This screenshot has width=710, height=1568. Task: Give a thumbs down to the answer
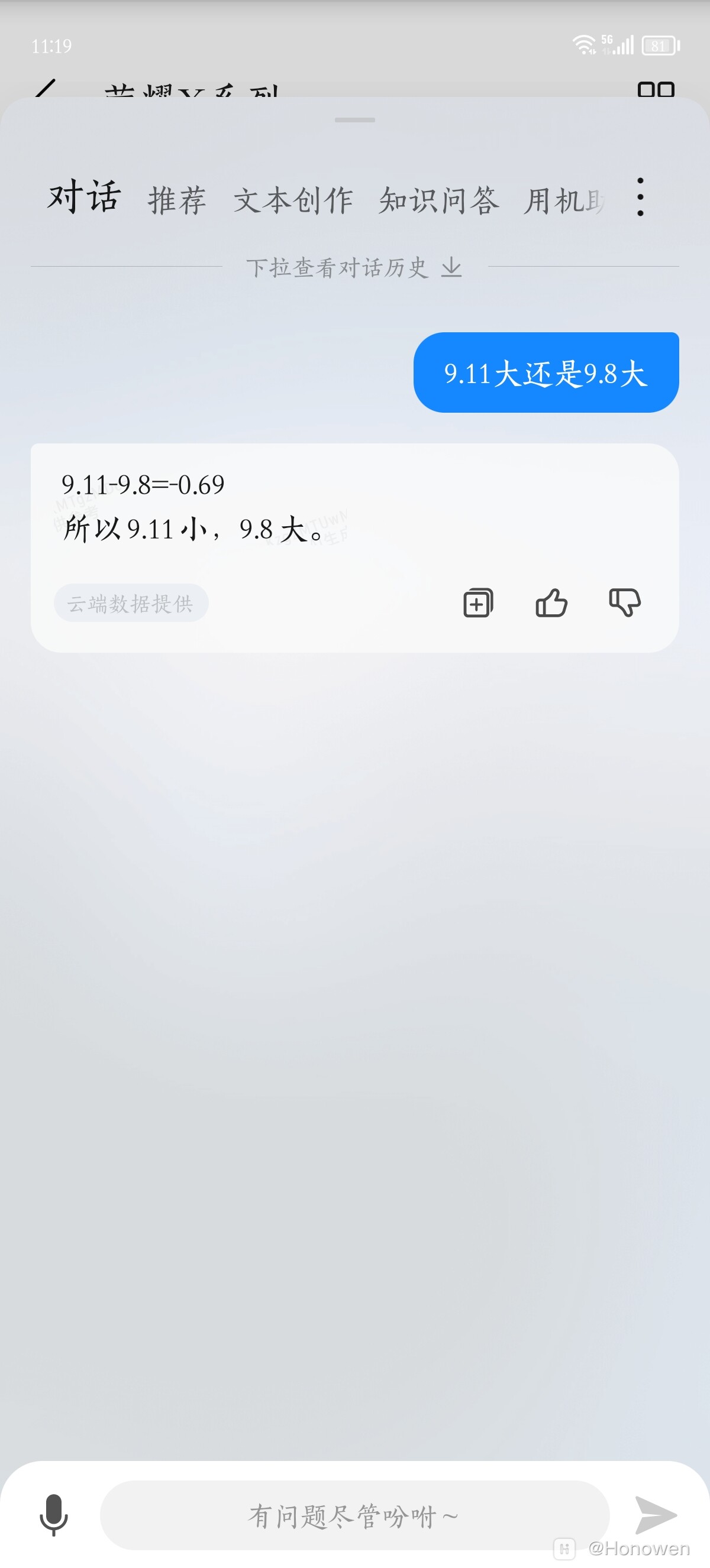pos(625,602)
